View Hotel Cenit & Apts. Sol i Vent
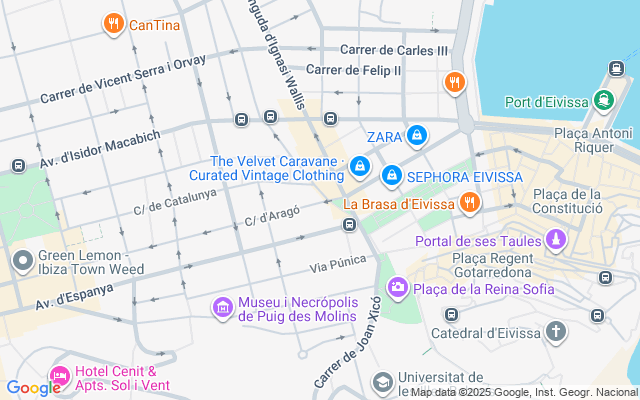The image size is (640, 400). [59, 376]
